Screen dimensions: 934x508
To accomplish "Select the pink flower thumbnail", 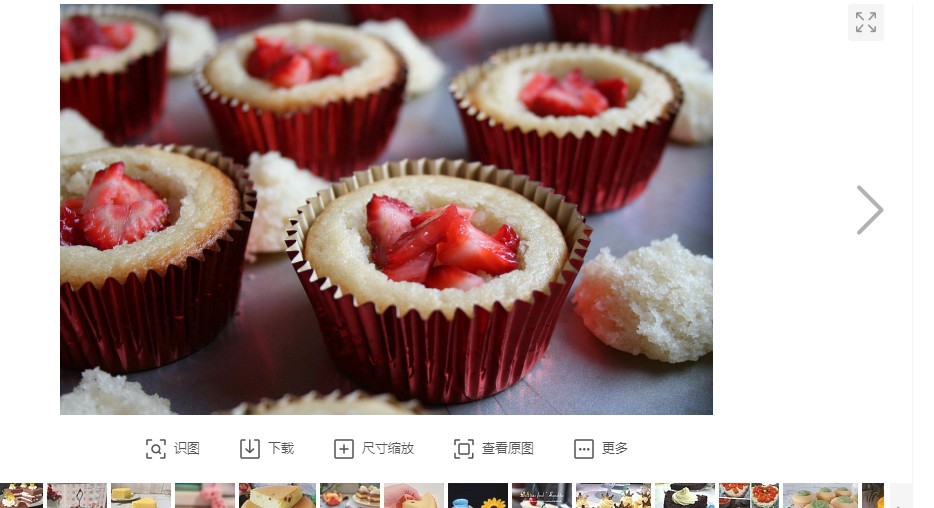I will tap(205, 496).
